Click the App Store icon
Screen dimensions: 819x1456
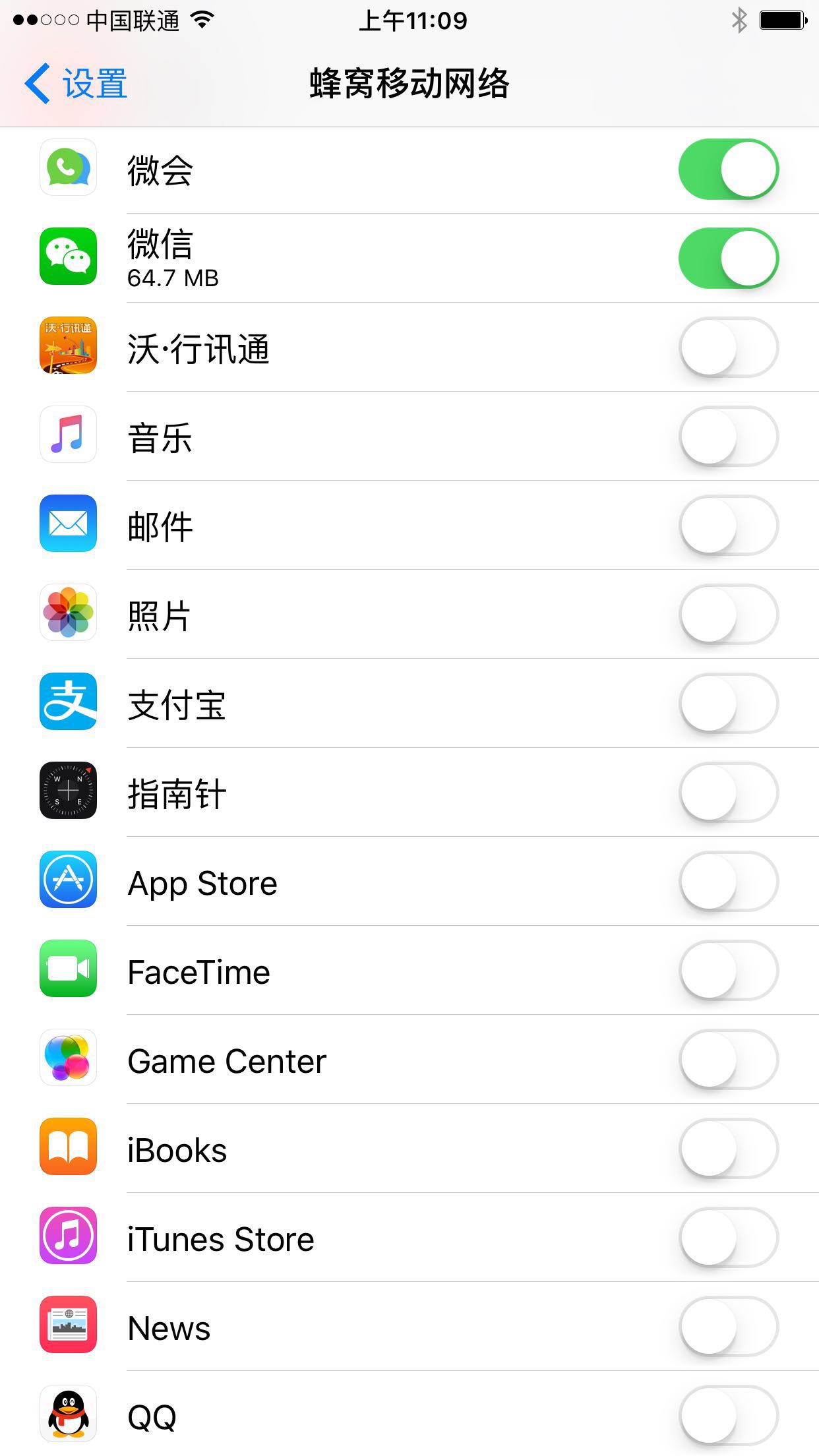click(x=68, y=880)
